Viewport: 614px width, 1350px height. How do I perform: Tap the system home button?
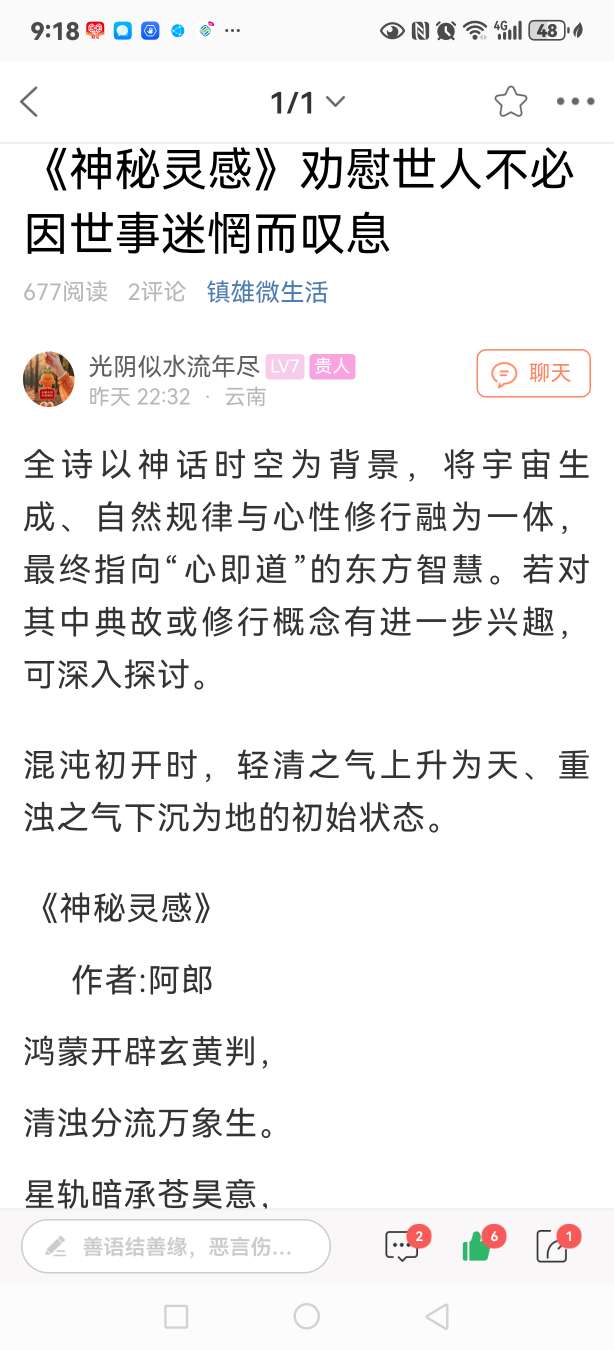[307, 1316]
